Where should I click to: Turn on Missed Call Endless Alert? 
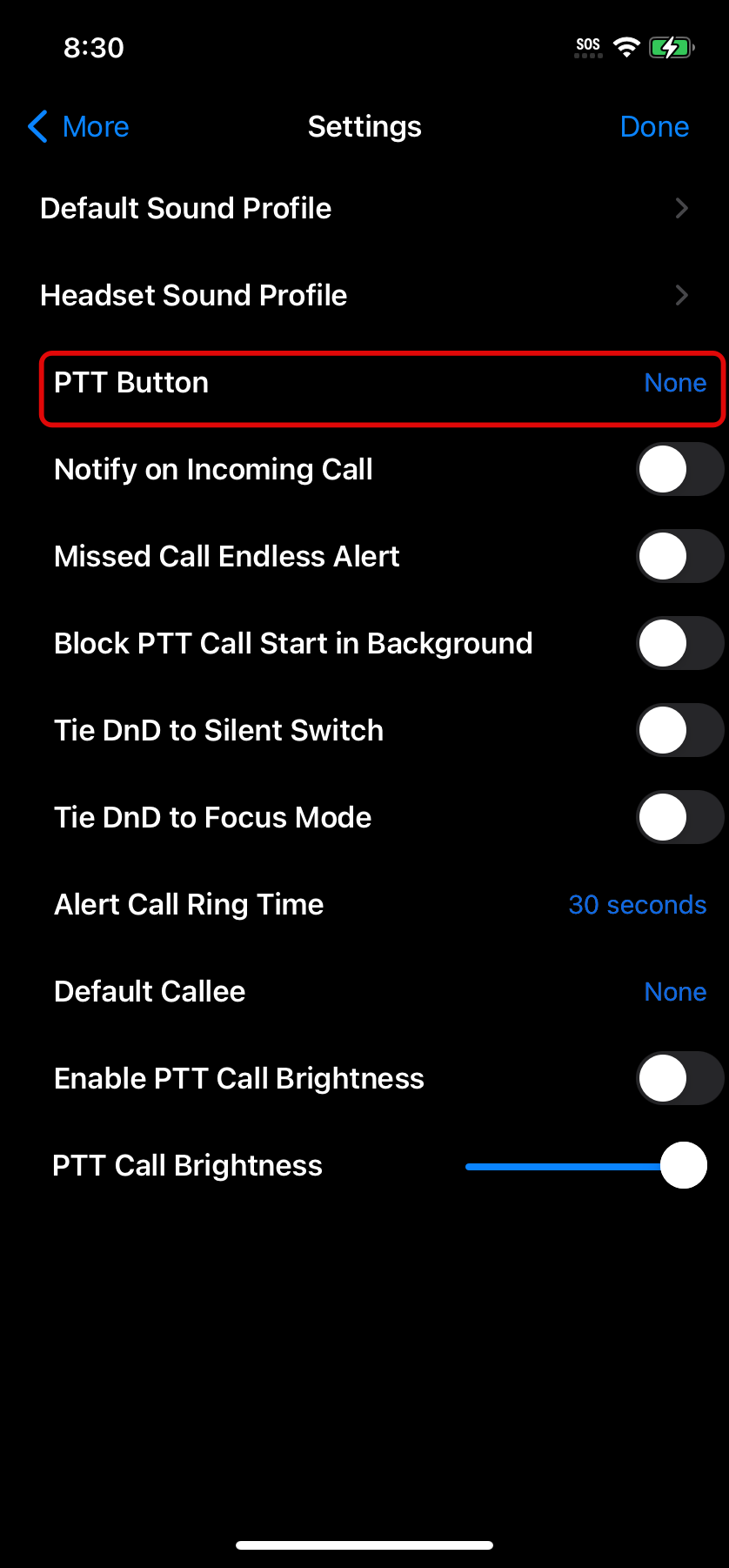[x=679, y=557]
